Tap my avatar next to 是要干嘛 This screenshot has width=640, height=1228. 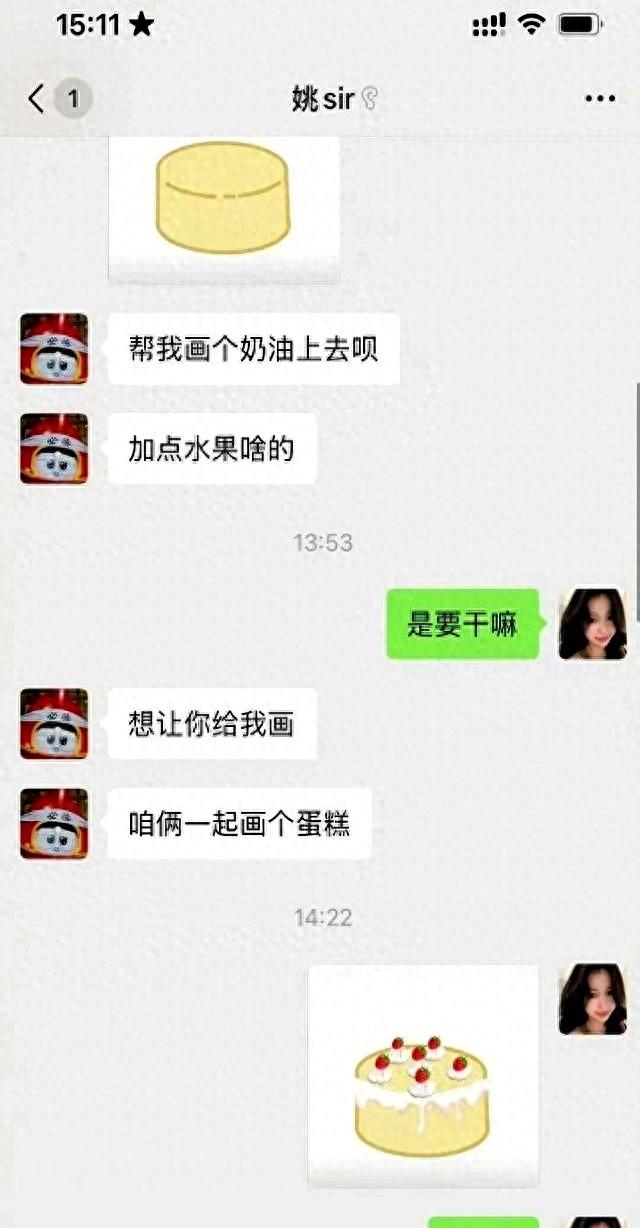[x=592, y=624]
